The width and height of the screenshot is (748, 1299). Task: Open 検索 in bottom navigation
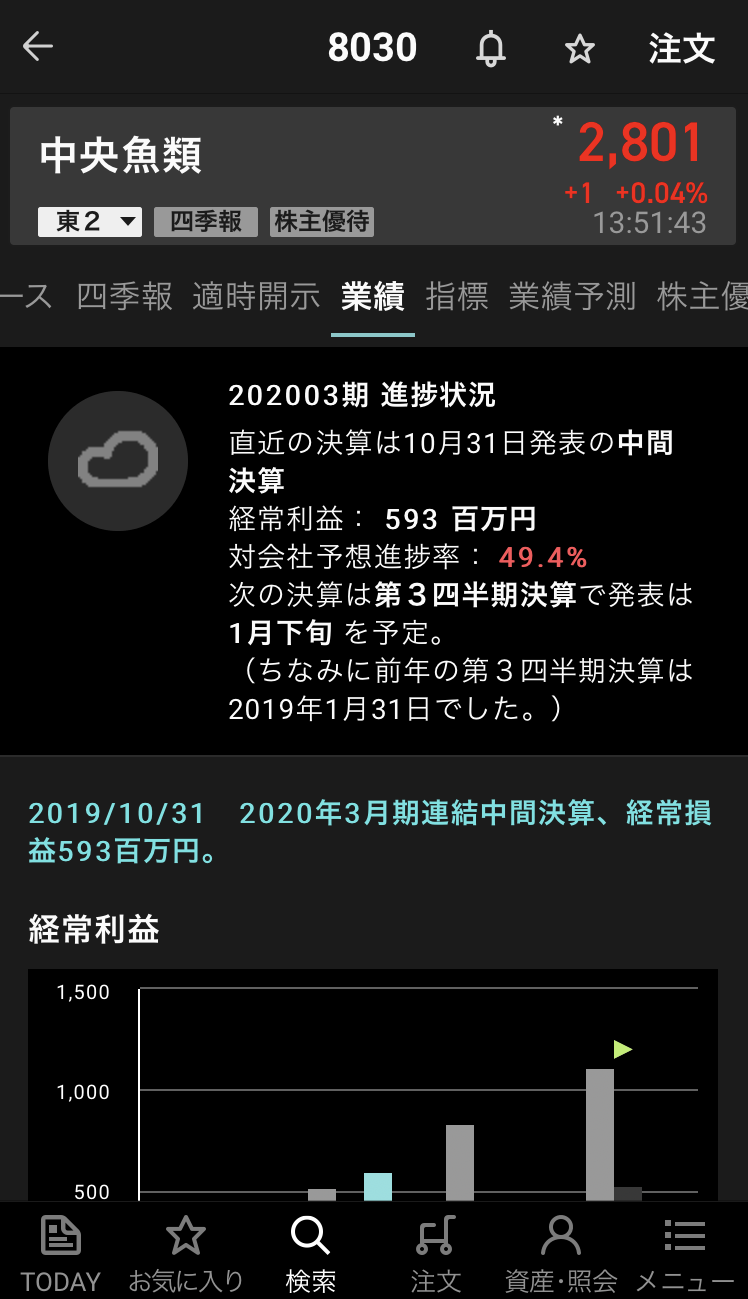(310, 1253)
